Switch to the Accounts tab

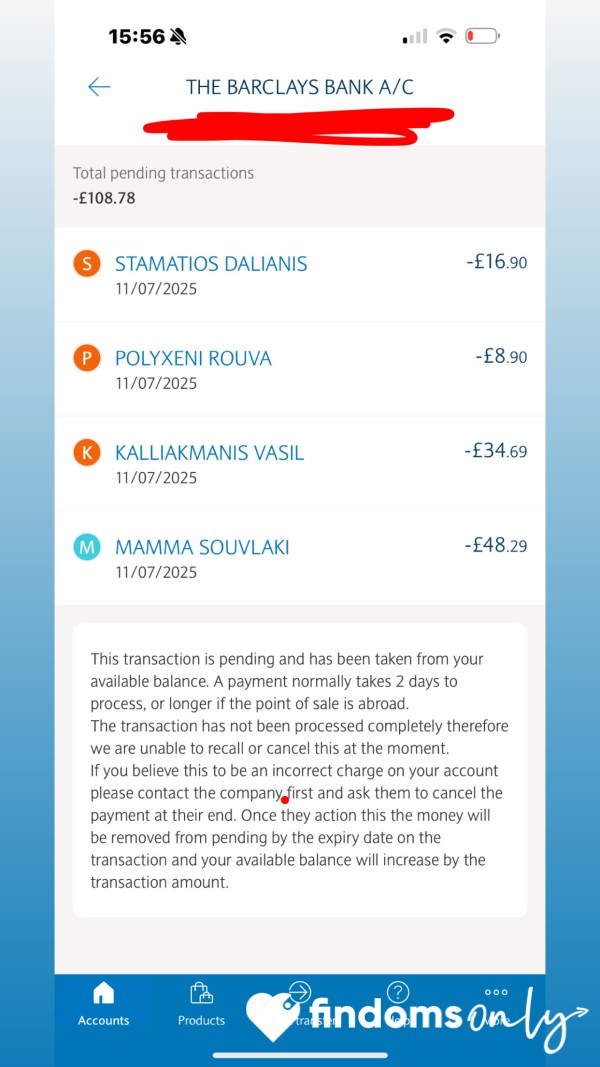[103, 1004]
